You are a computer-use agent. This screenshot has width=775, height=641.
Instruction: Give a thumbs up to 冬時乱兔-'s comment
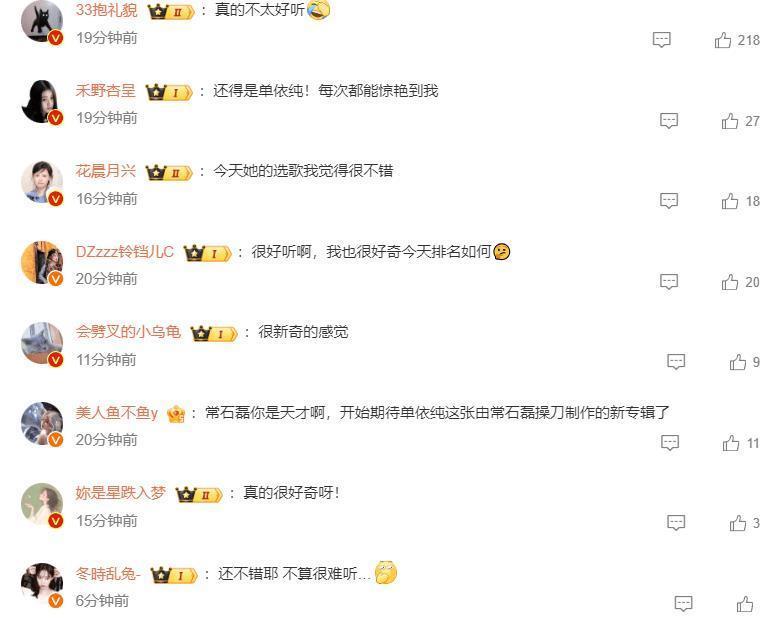coord(744,603)
